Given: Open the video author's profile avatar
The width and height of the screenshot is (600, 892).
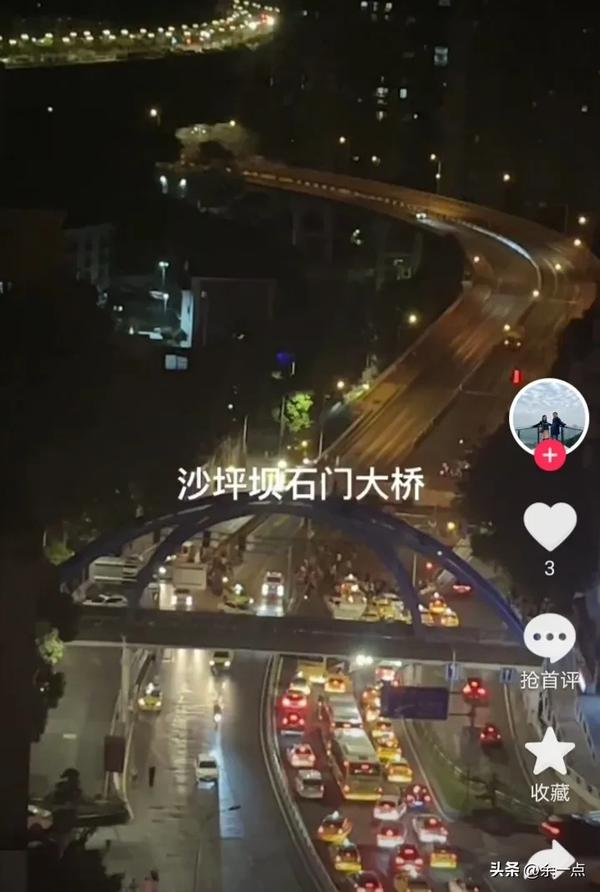Looking at the screenshot, I should click(x=549, y=416).
